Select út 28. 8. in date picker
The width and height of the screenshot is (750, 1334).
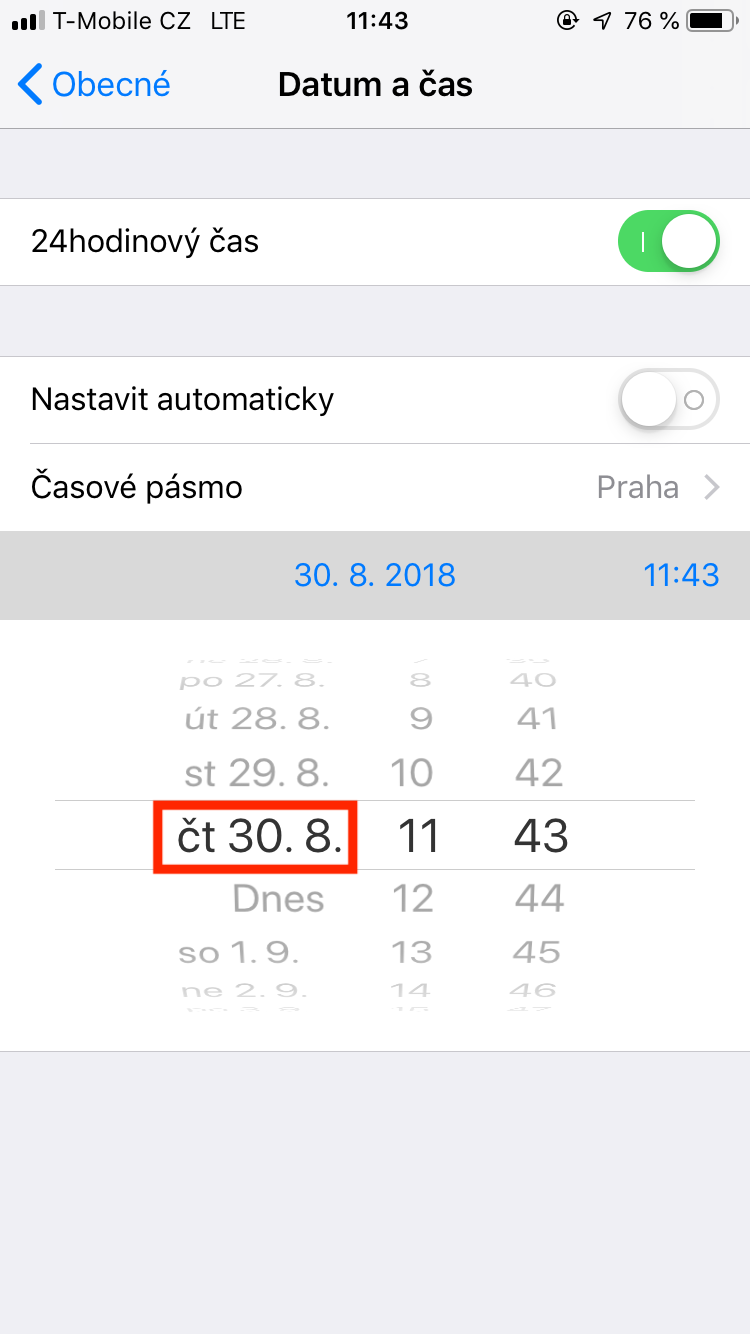[x=258, y=718]
